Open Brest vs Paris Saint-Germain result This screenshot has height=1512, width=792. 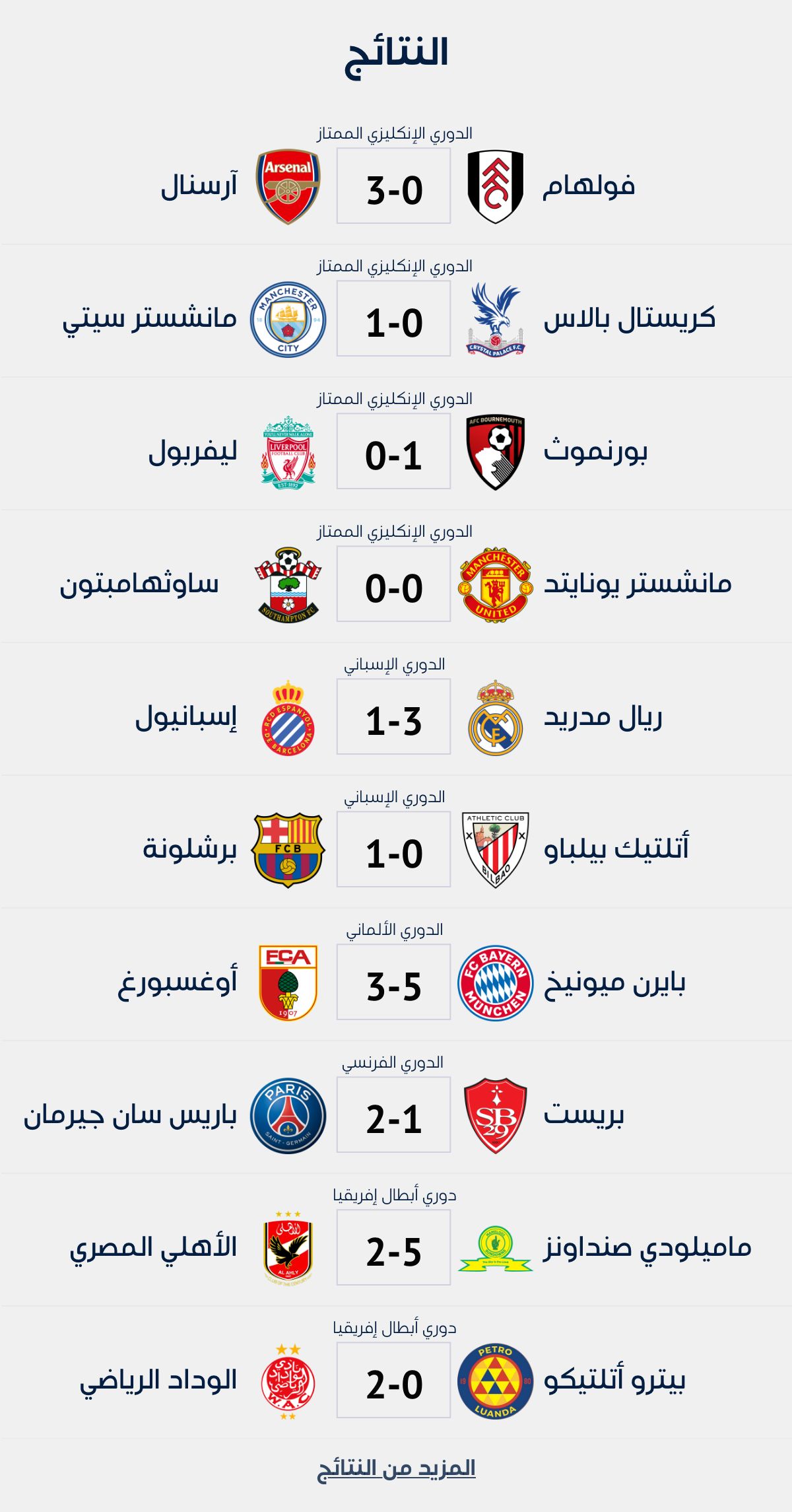click(393, 1115)
